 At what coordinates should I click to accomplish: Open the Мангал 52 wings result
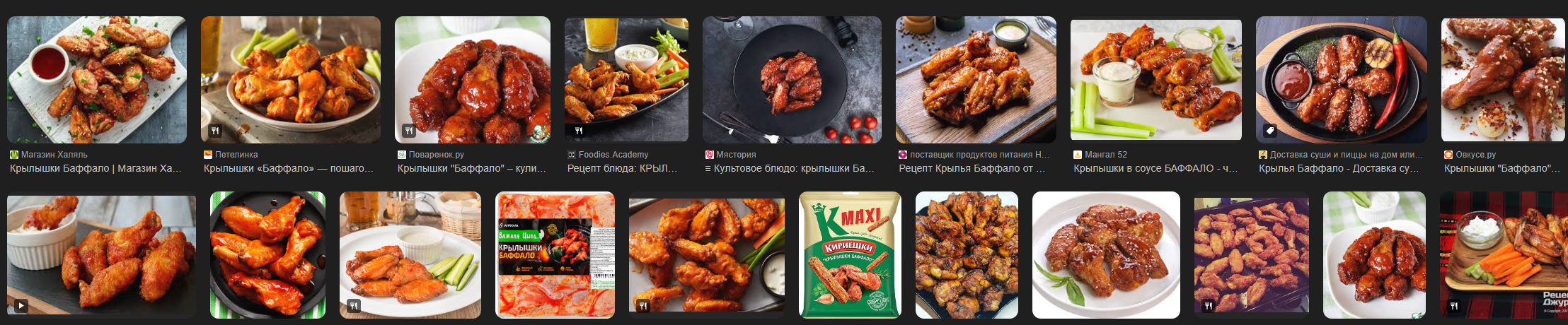[1155, 80]
